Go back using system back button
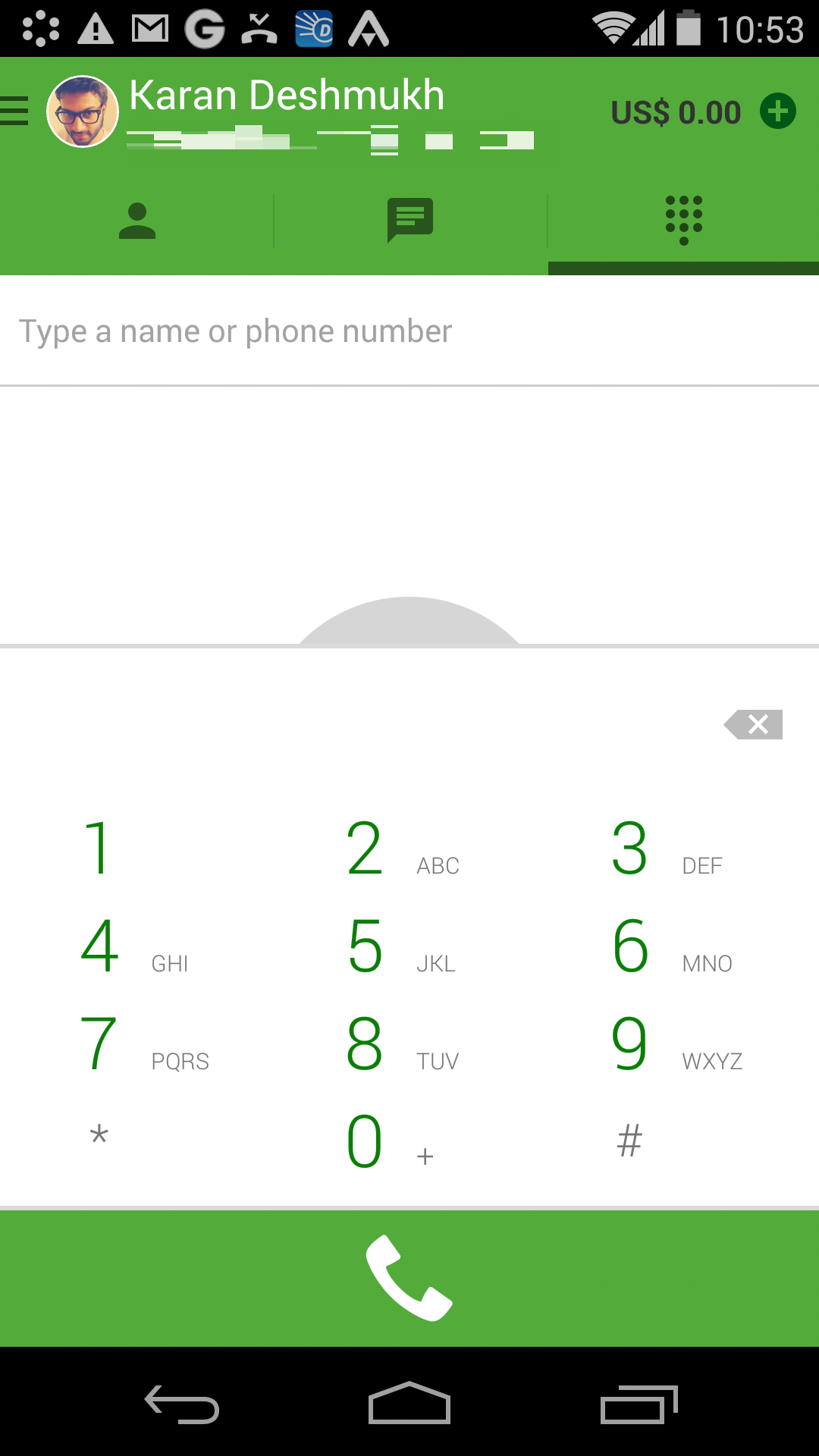 (182, 1405)
